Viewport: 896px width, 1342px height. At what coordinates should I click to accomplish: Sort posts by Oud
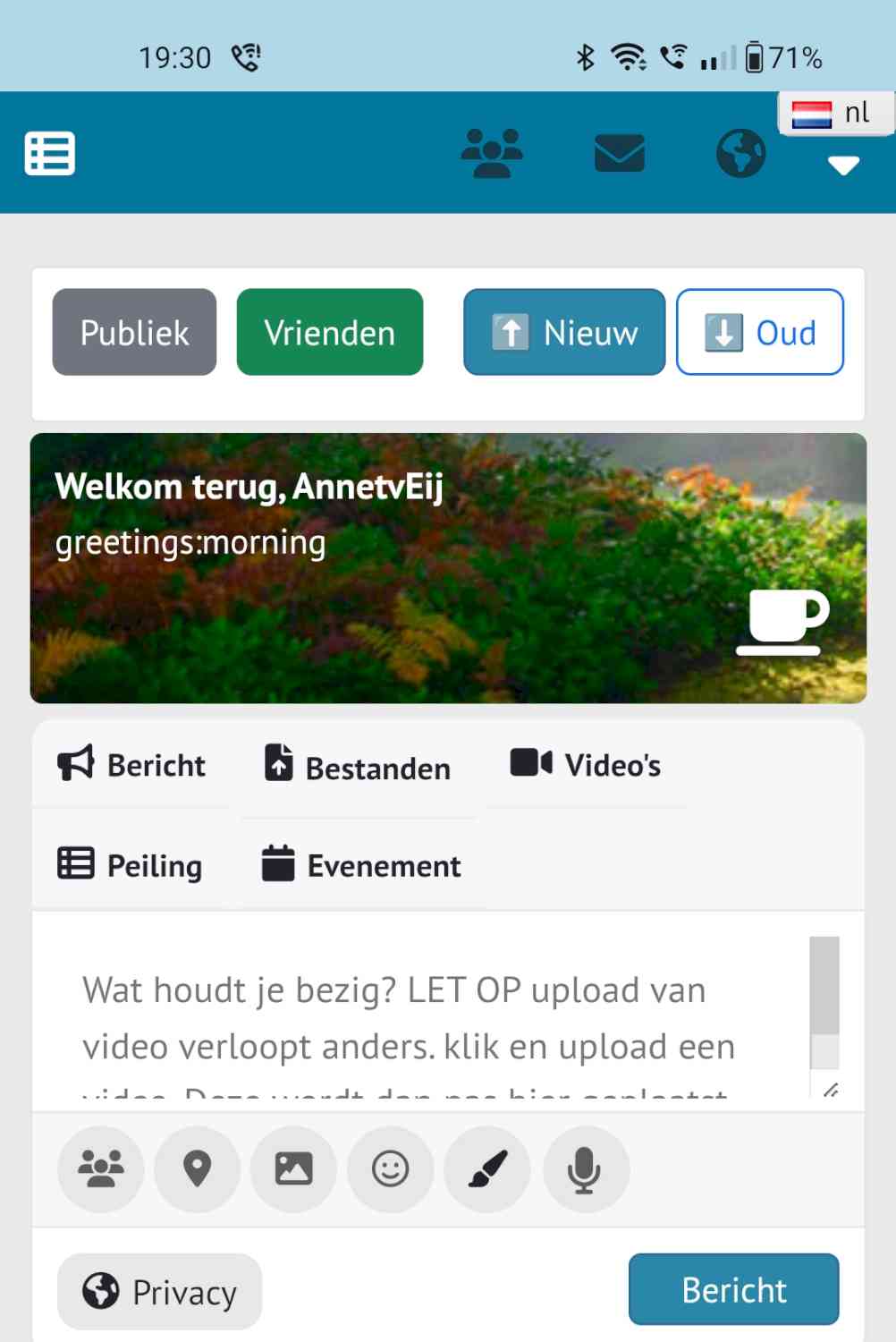[759, 333]
